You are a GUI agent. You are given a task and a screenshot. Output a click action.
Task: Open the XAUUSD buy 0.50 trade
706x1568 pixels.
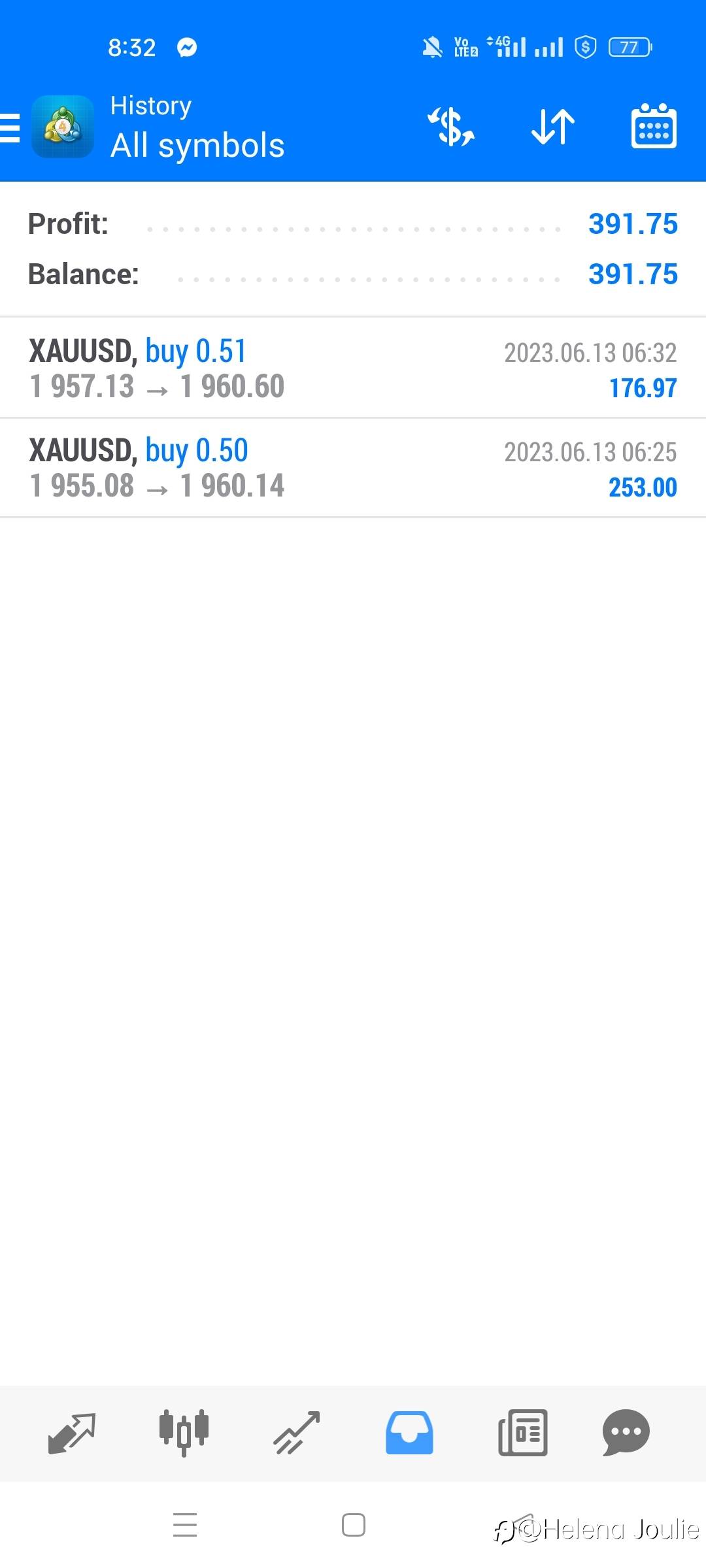click(353, 468)
